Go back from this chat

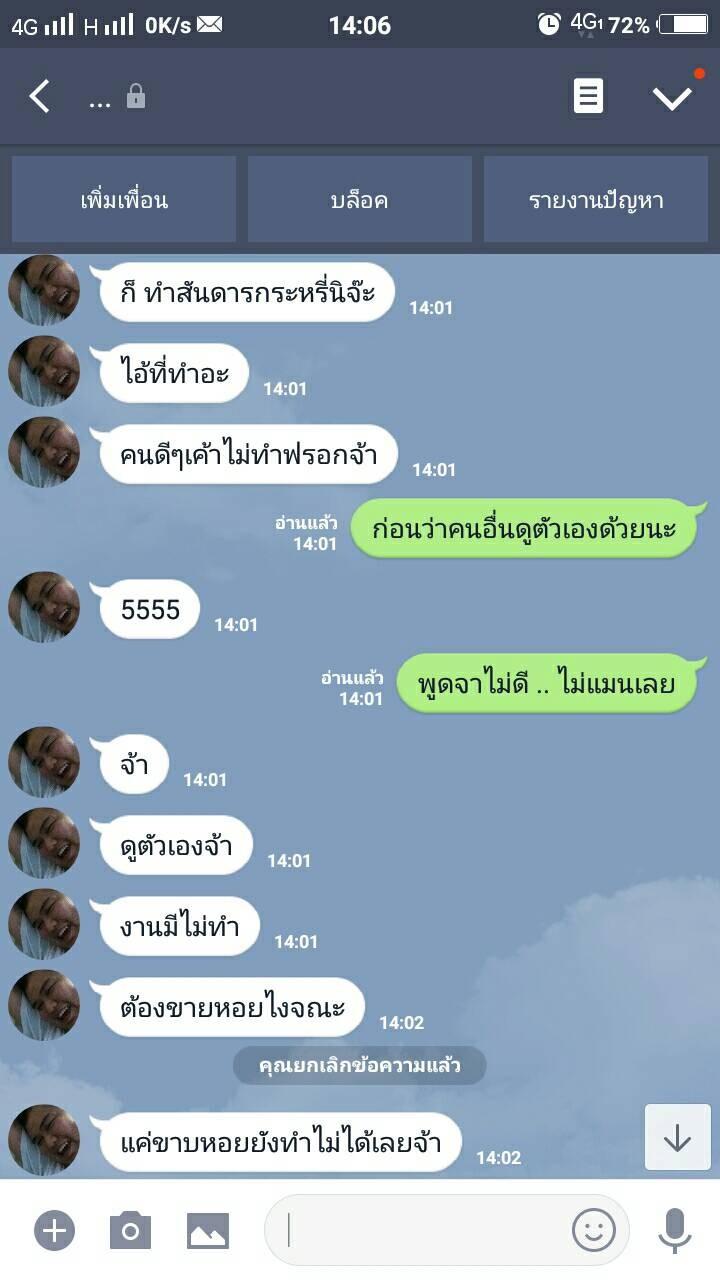coord(40,97)
